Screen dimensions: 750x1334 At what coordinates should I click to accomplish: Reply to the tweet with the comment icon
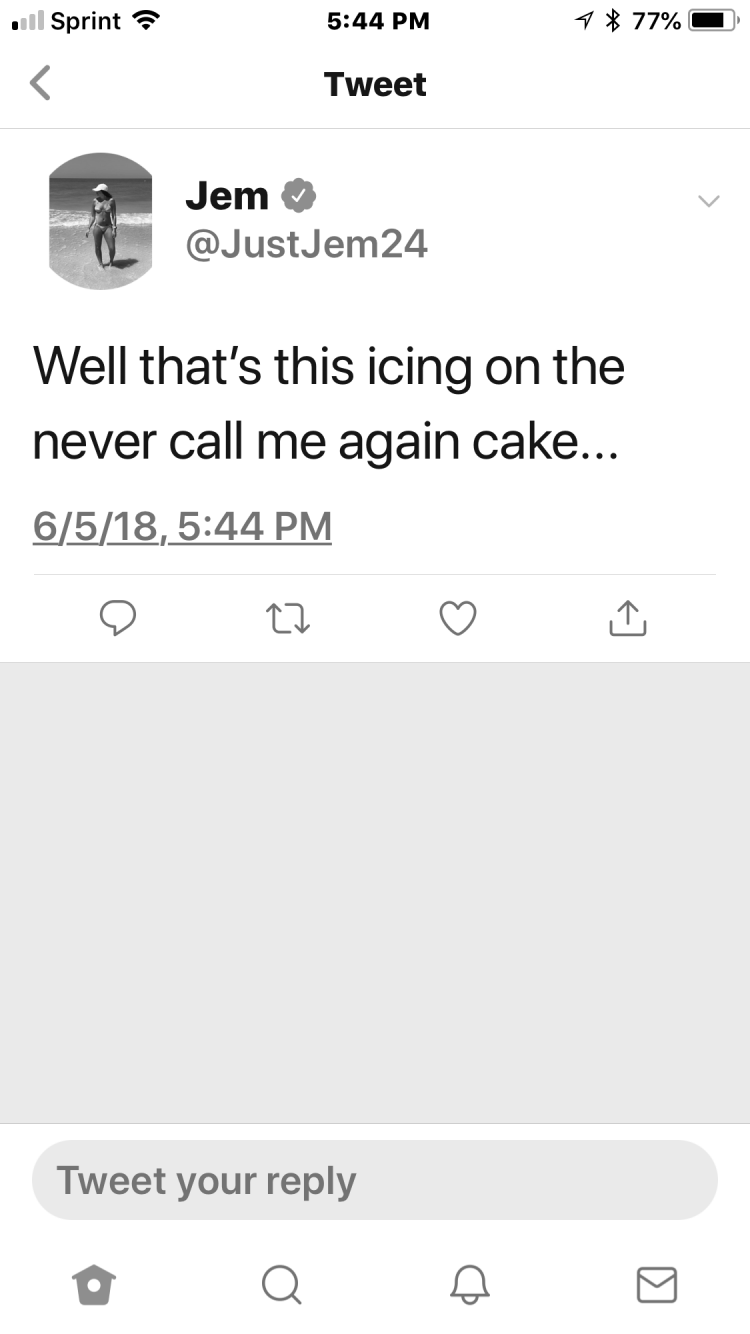(x=118, y=619)
